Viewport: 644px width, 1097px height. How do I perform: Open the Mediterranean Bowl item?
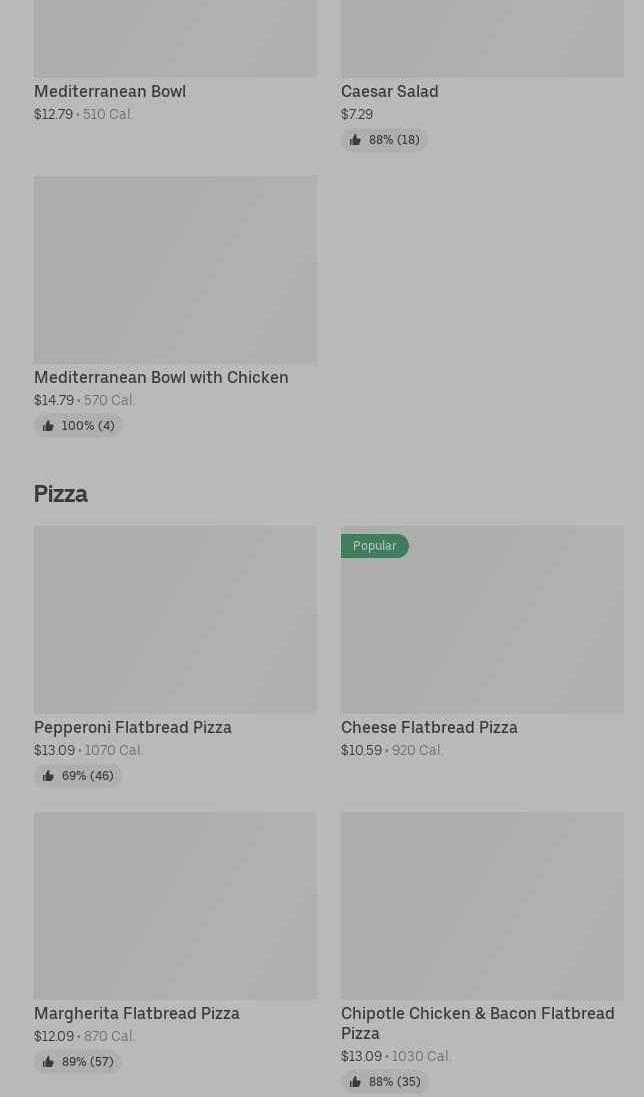coord(175,62)
